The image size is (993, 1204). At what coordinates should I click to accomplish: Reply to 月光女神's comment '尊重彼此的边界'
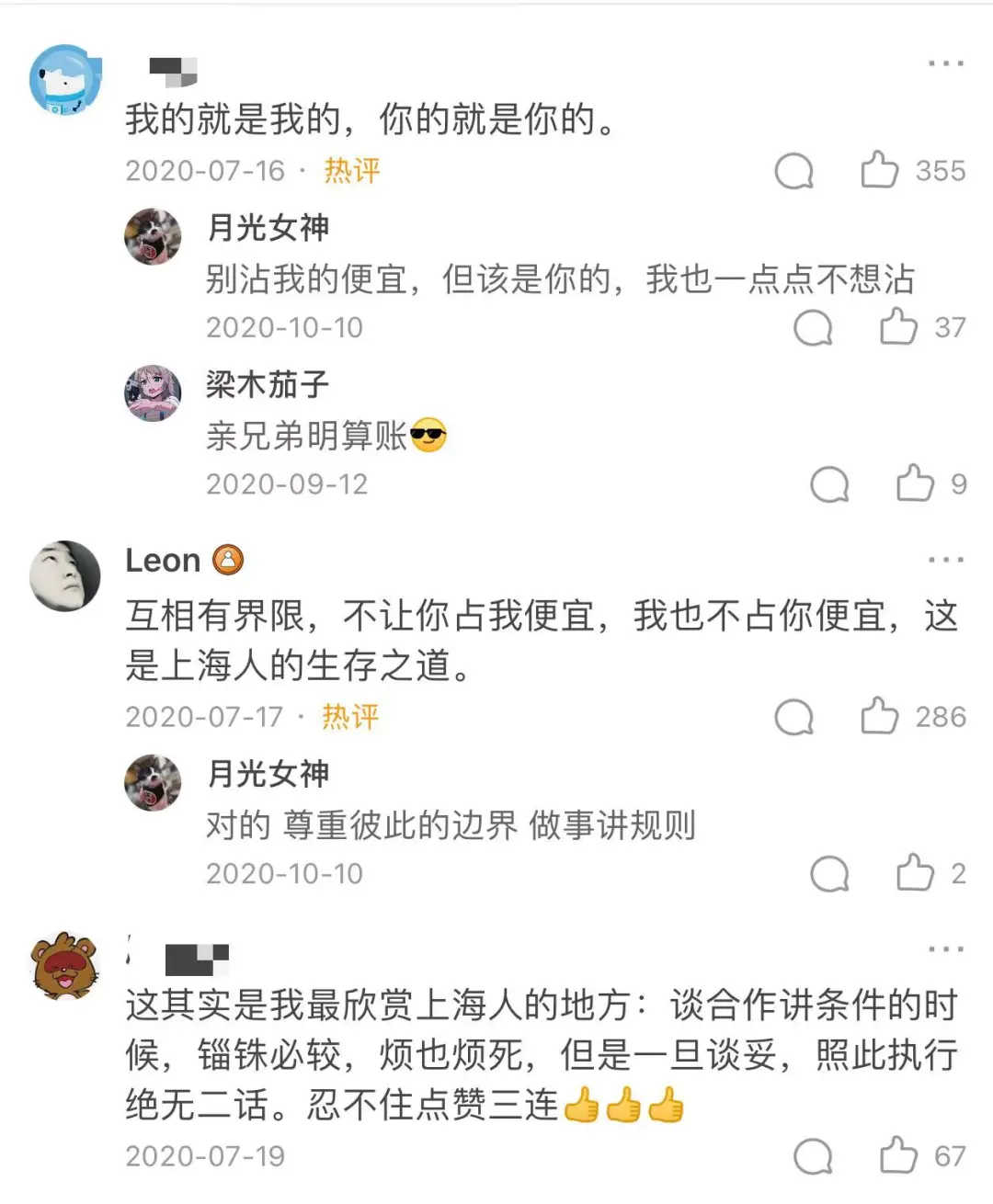pyautogui.click(x=829, y=874)
